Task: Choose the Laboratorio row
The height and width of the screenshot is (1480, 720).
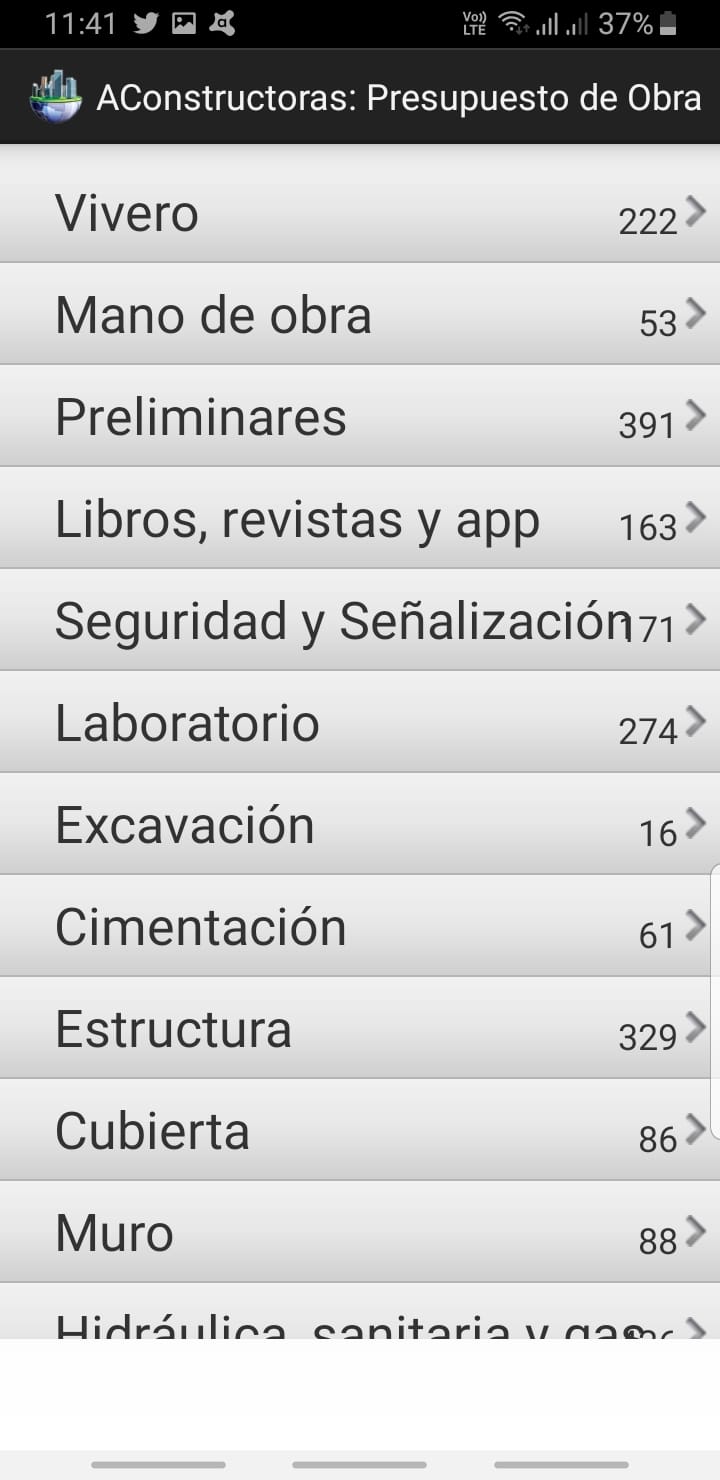Action: (360, 722)
